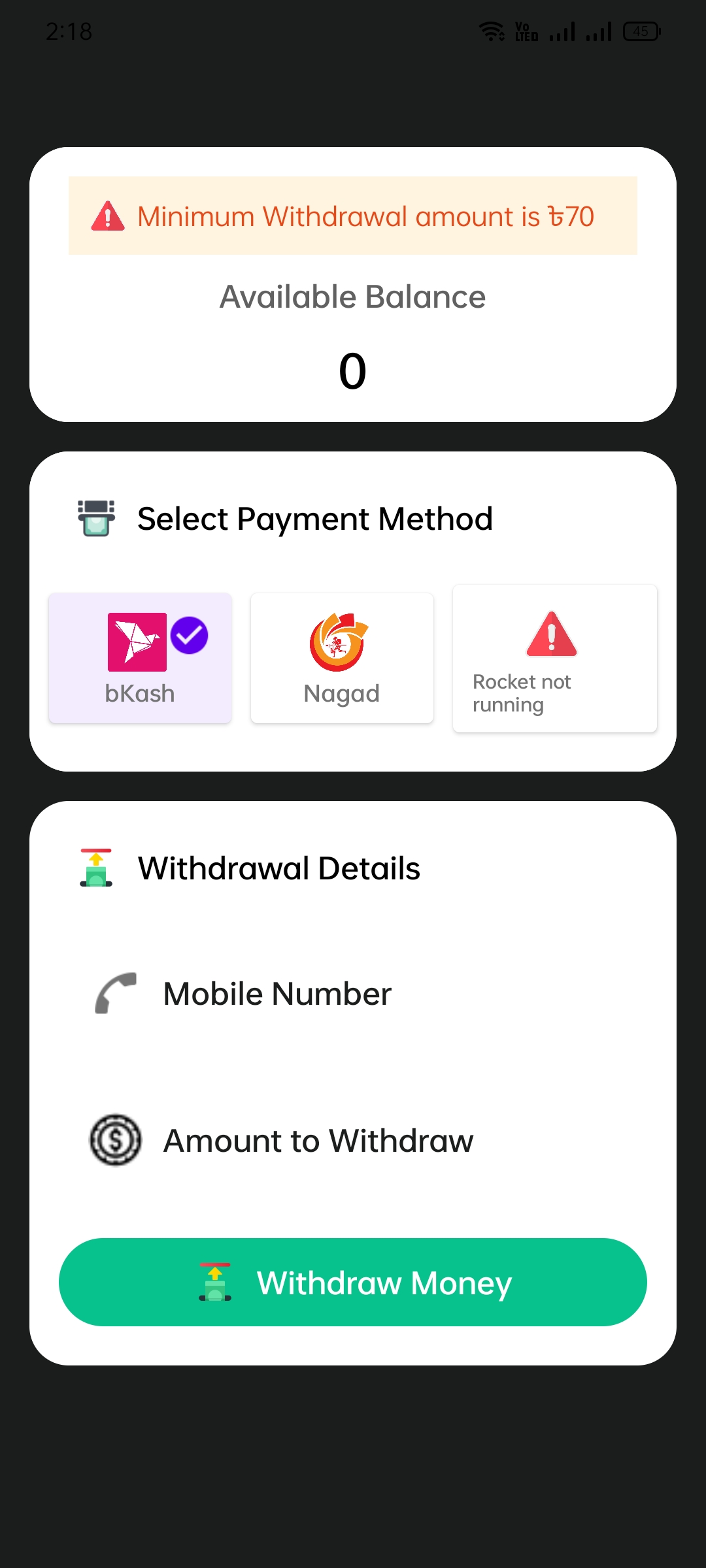The width and height of the screenshot is (706, 1568).
Task: Enter the Mobile Number field
Action: [x=353, y=994]
